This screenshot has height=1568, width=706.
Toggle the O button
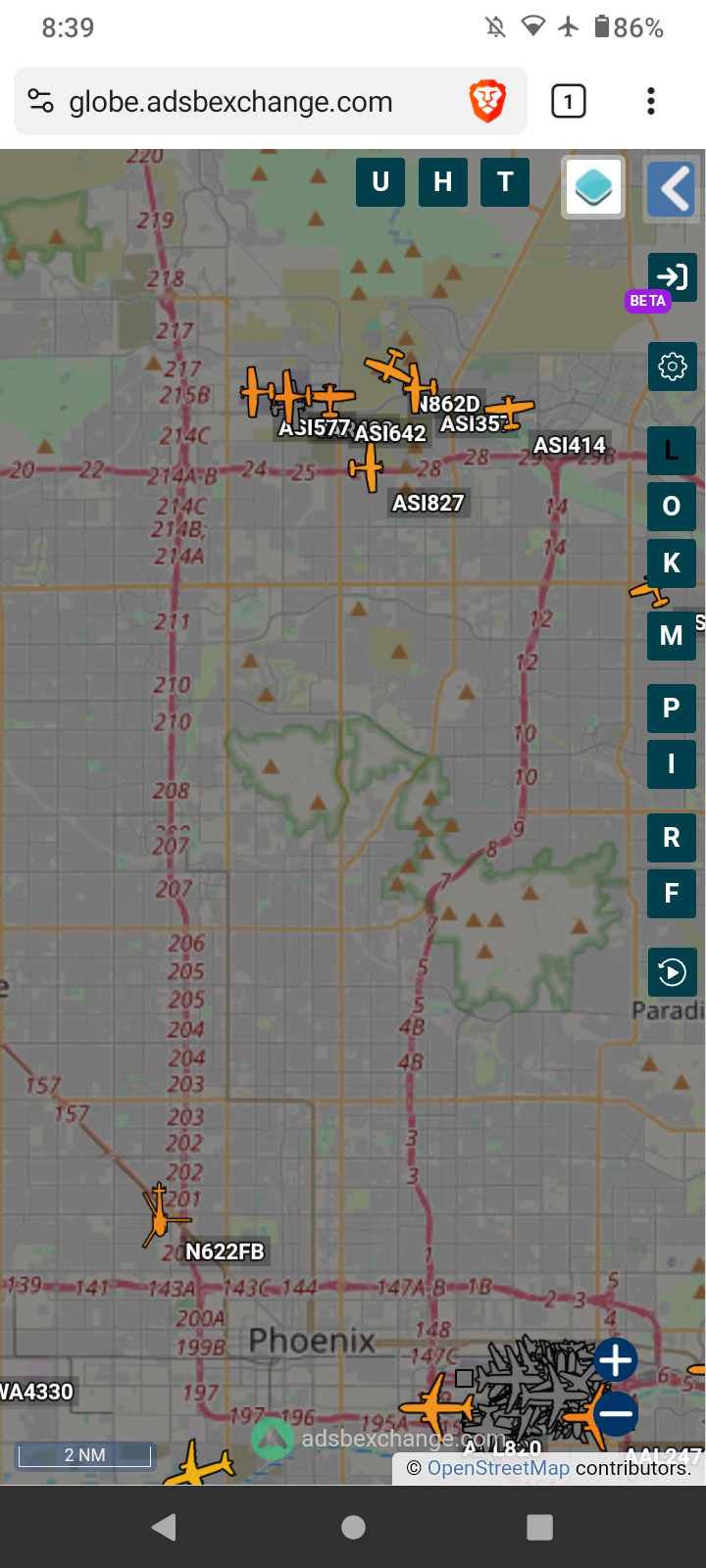672,507
